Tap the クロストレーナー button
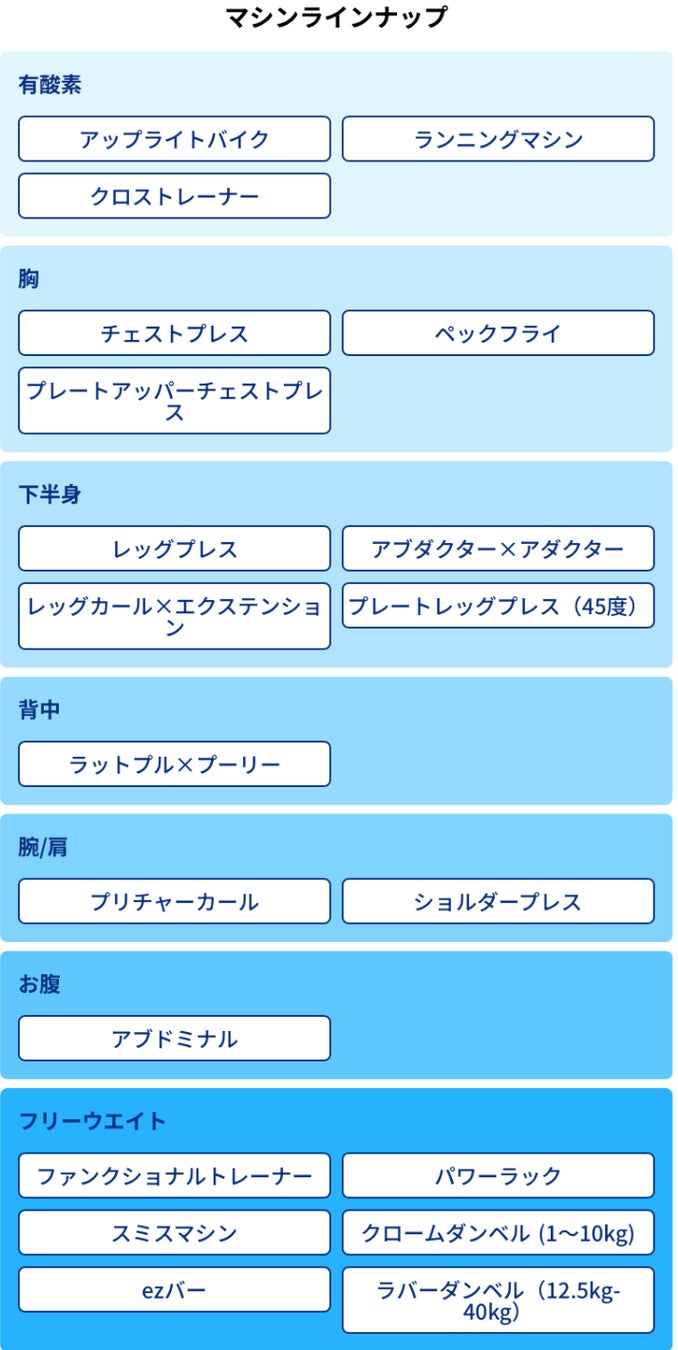 tap(174, 196)
